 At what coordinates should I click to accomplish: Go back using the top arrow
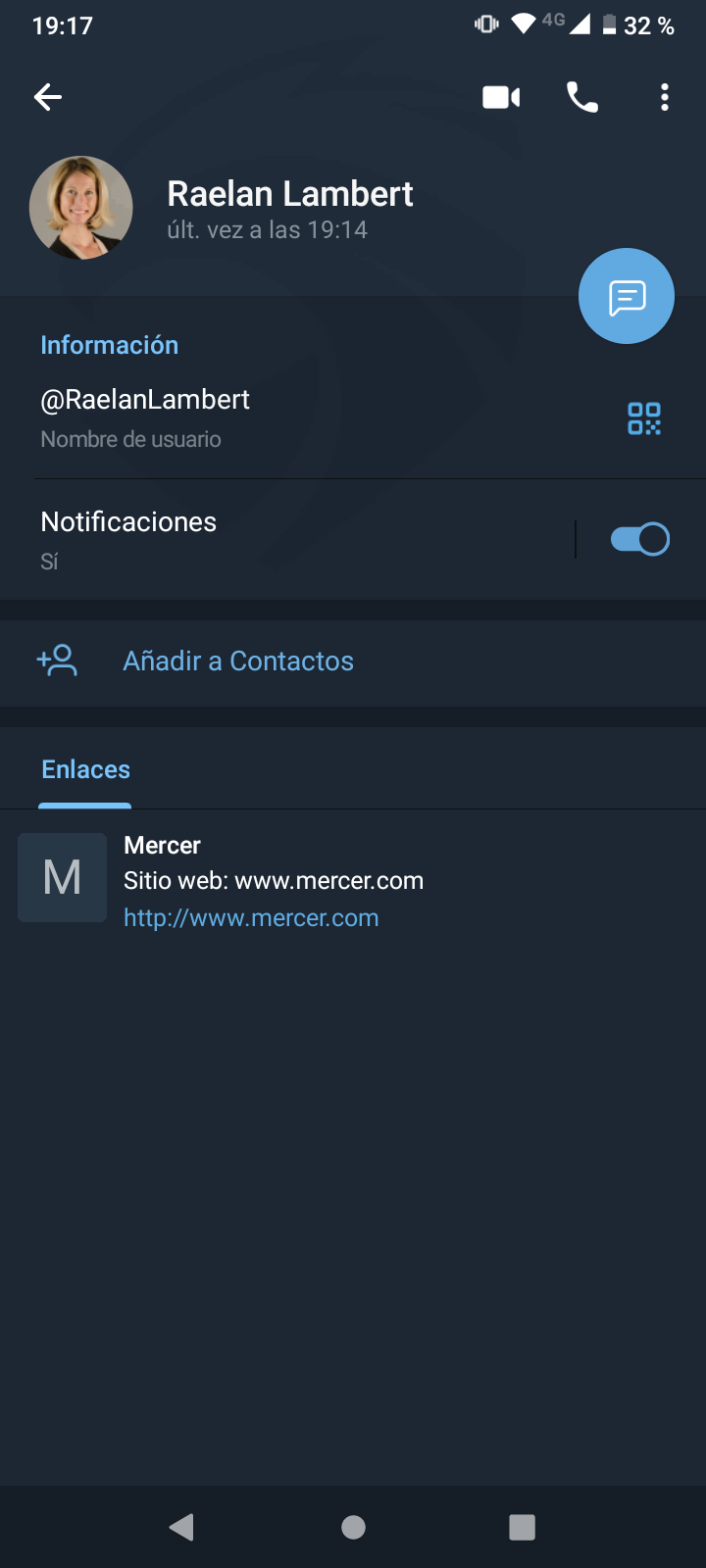tap(48, 97)
